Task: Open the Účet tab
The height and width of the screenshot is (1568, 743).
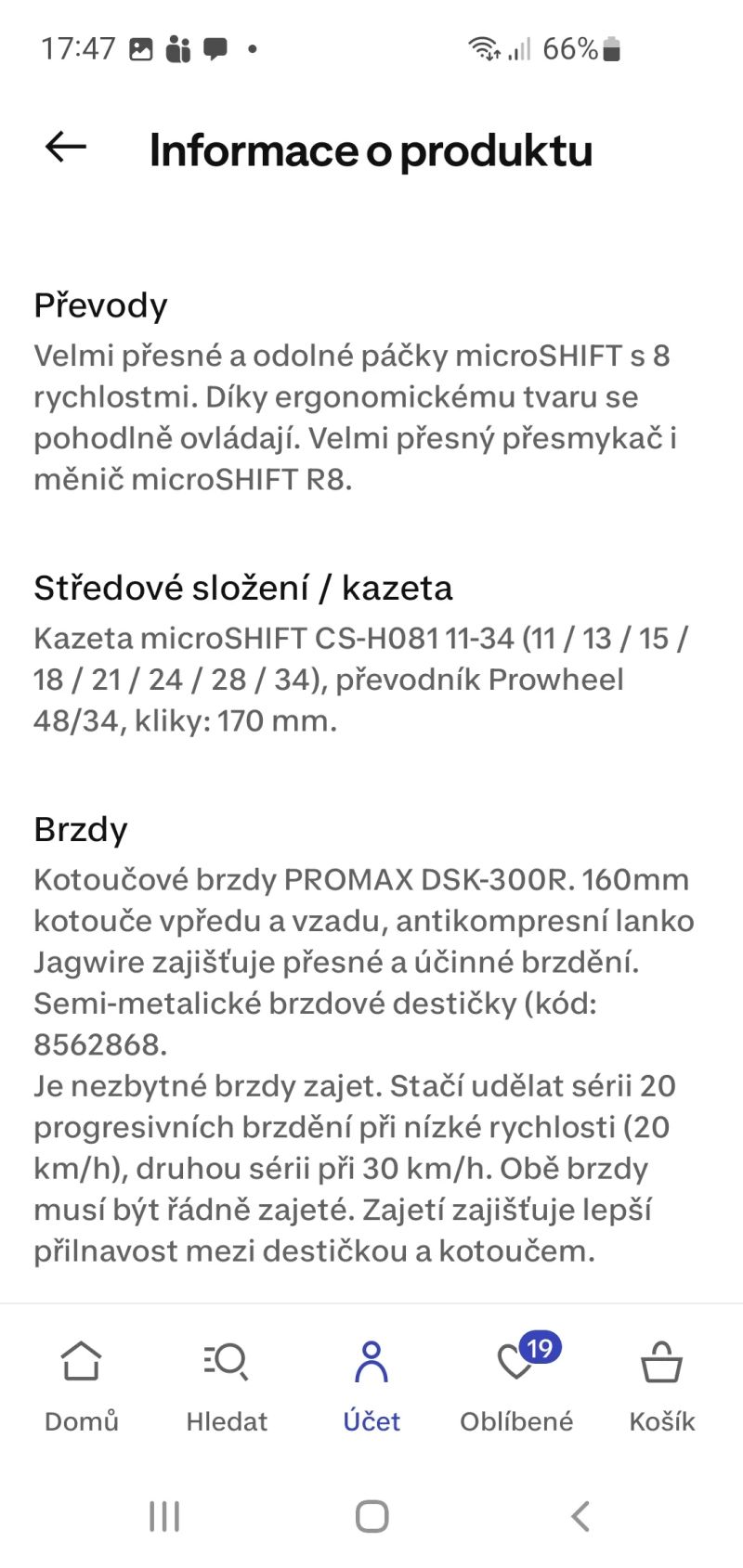Action: point(371,1386)
